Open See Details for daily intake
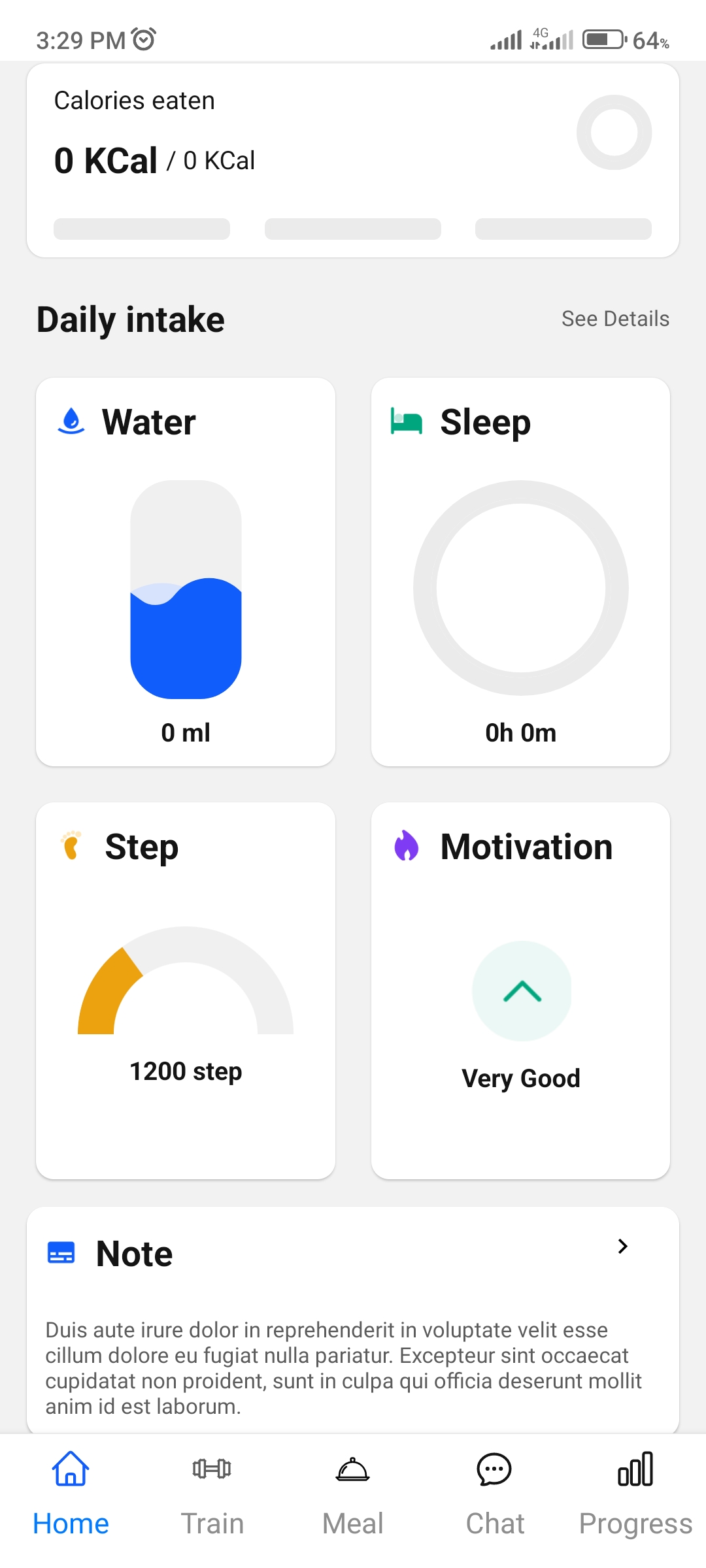 (x=615, y=319)
